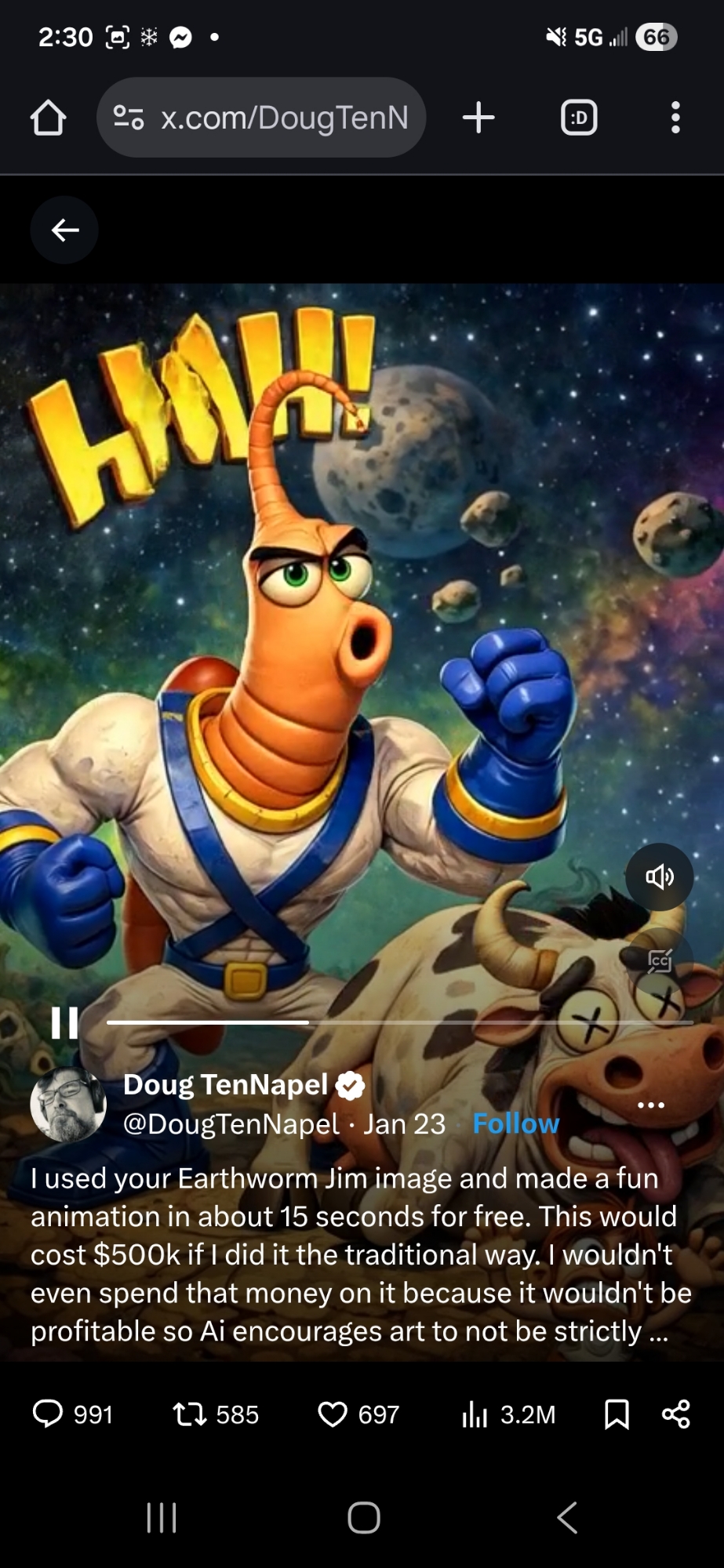Viewport: 724px width, 1568px height.
Task: Bookmark this post
Action: coord(617,1414)
